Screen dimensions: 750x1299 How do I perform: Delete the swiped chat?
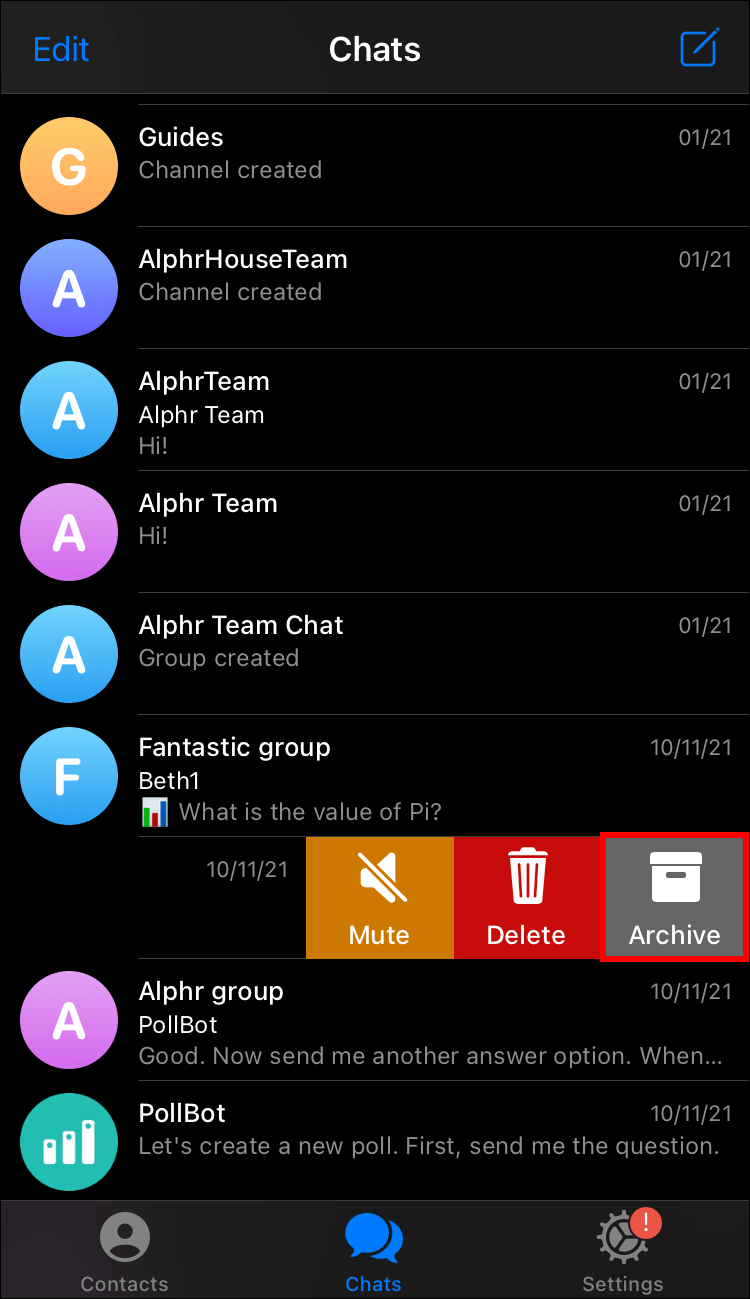coord(526,897)
